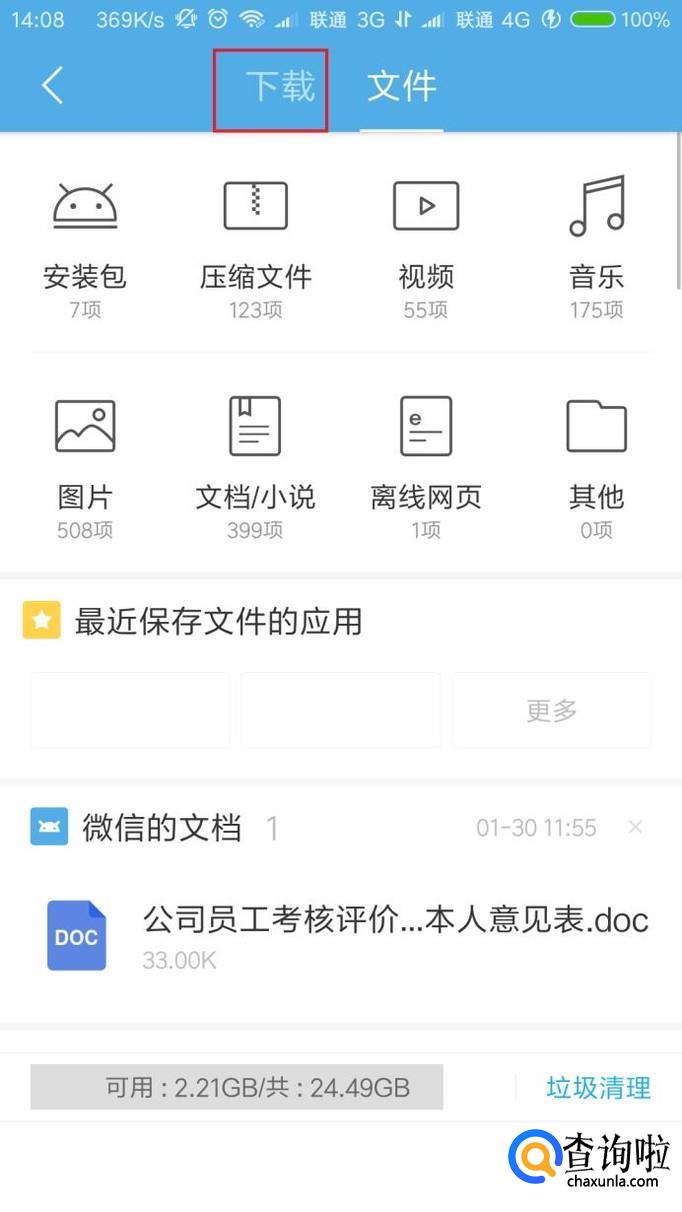Open the 安装包 category
The height and width of the screenshot is (1212, 682).
(85, 247)
